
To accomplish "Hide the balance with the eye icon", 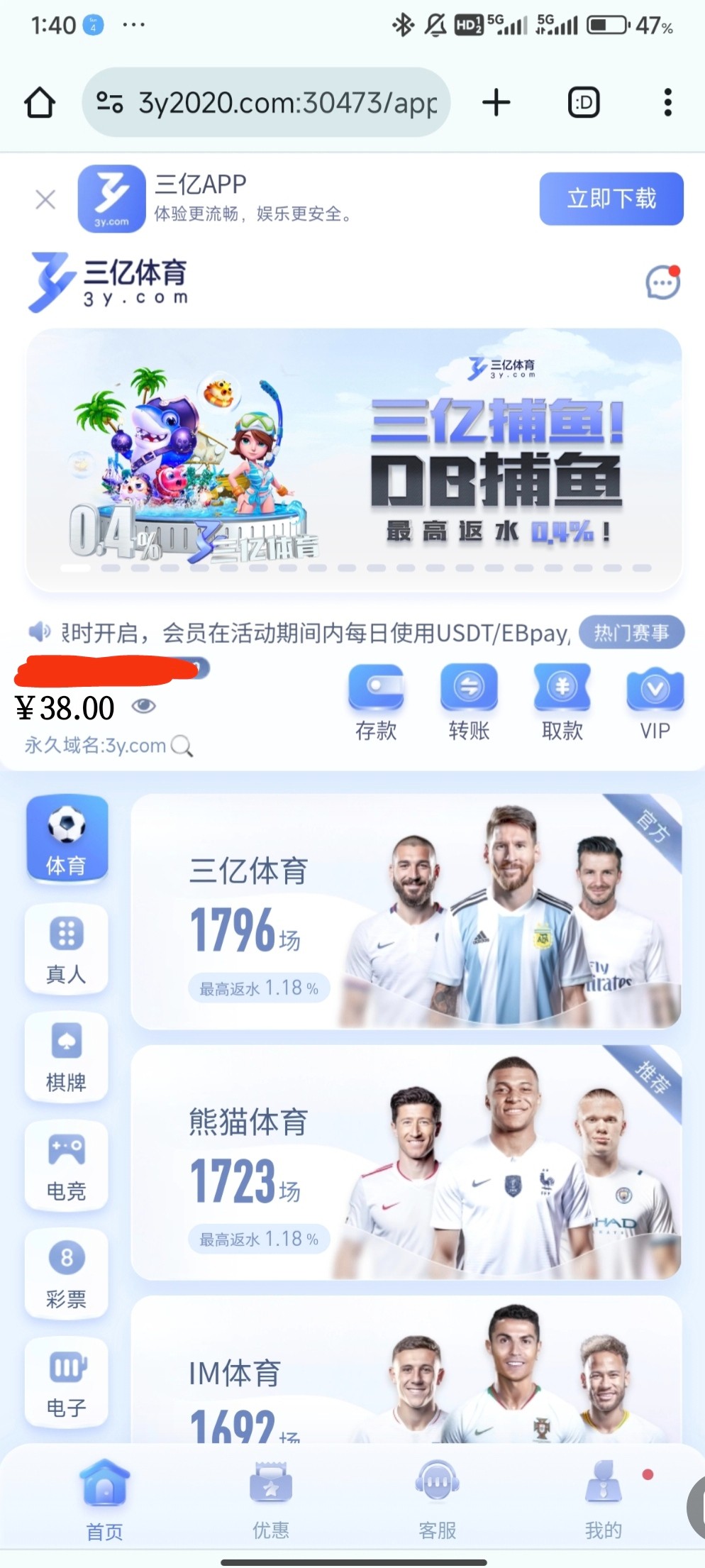I will [144, 706].
